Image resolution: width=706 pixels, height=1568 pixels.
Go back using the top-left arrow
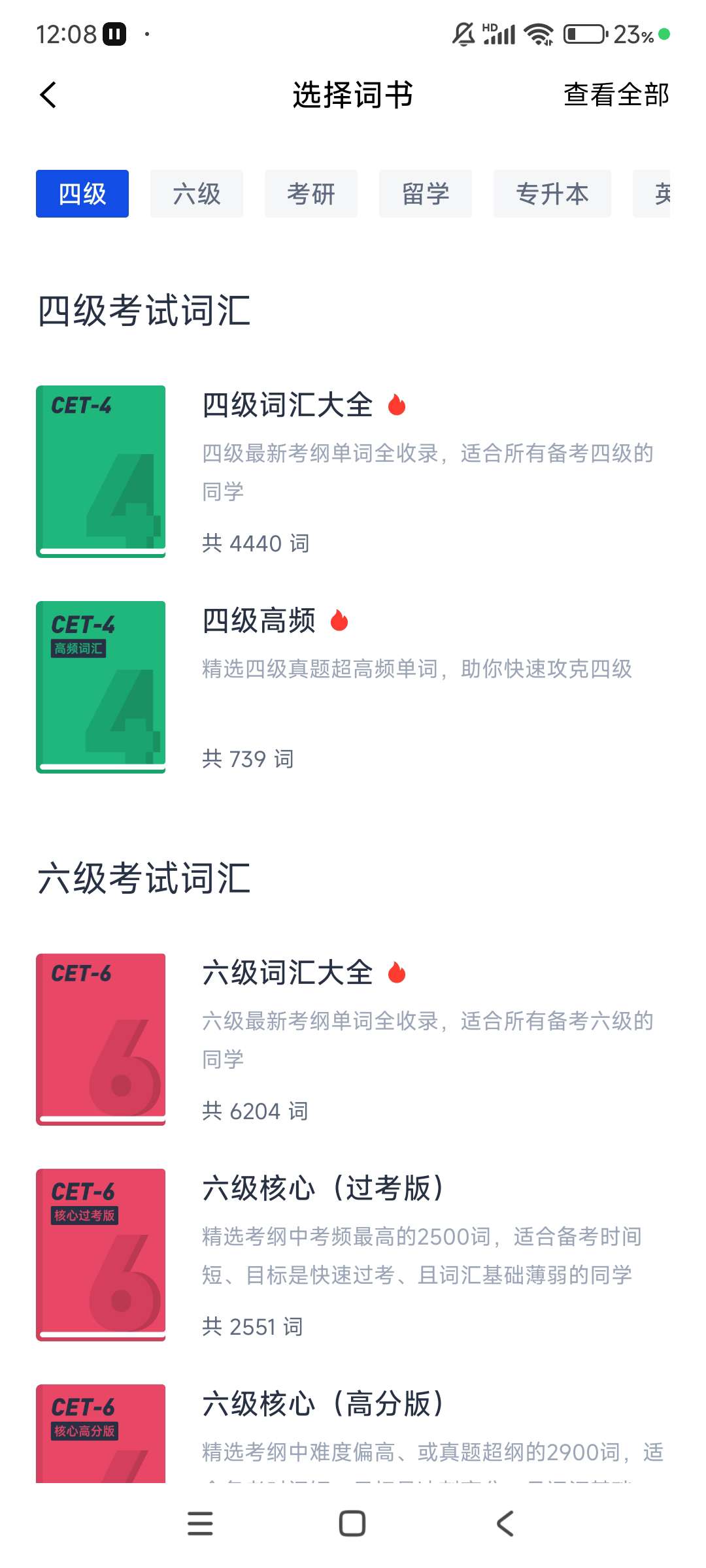click(48, 95)
